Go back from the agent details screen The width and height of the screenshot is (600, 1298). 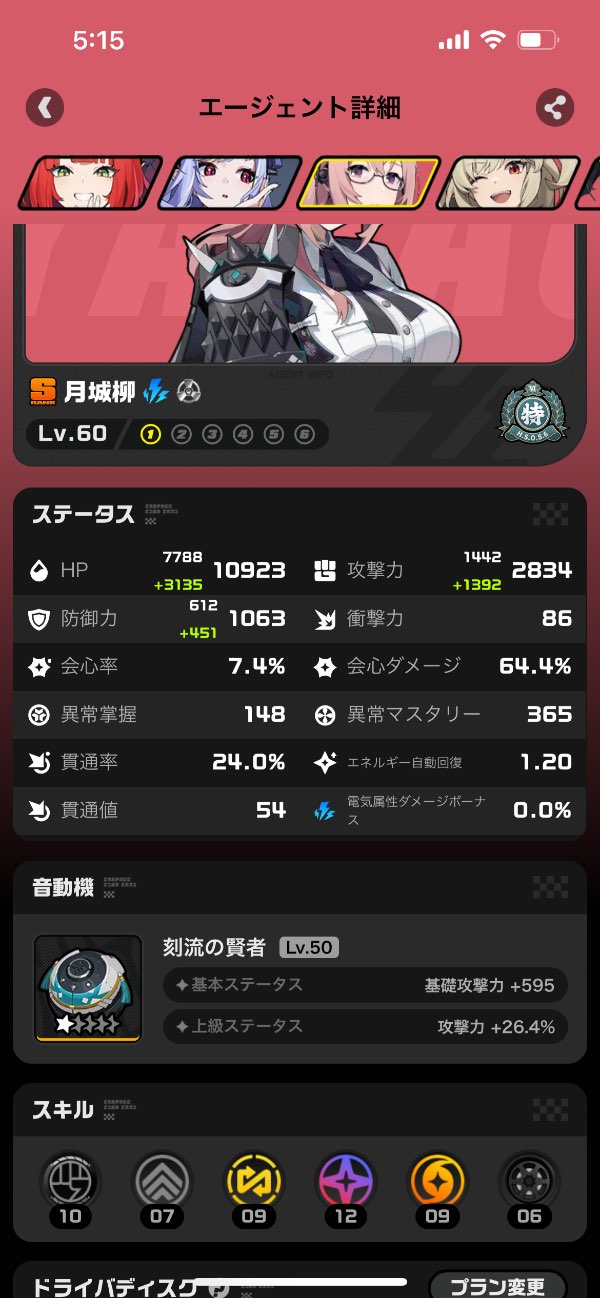[44, 107]
